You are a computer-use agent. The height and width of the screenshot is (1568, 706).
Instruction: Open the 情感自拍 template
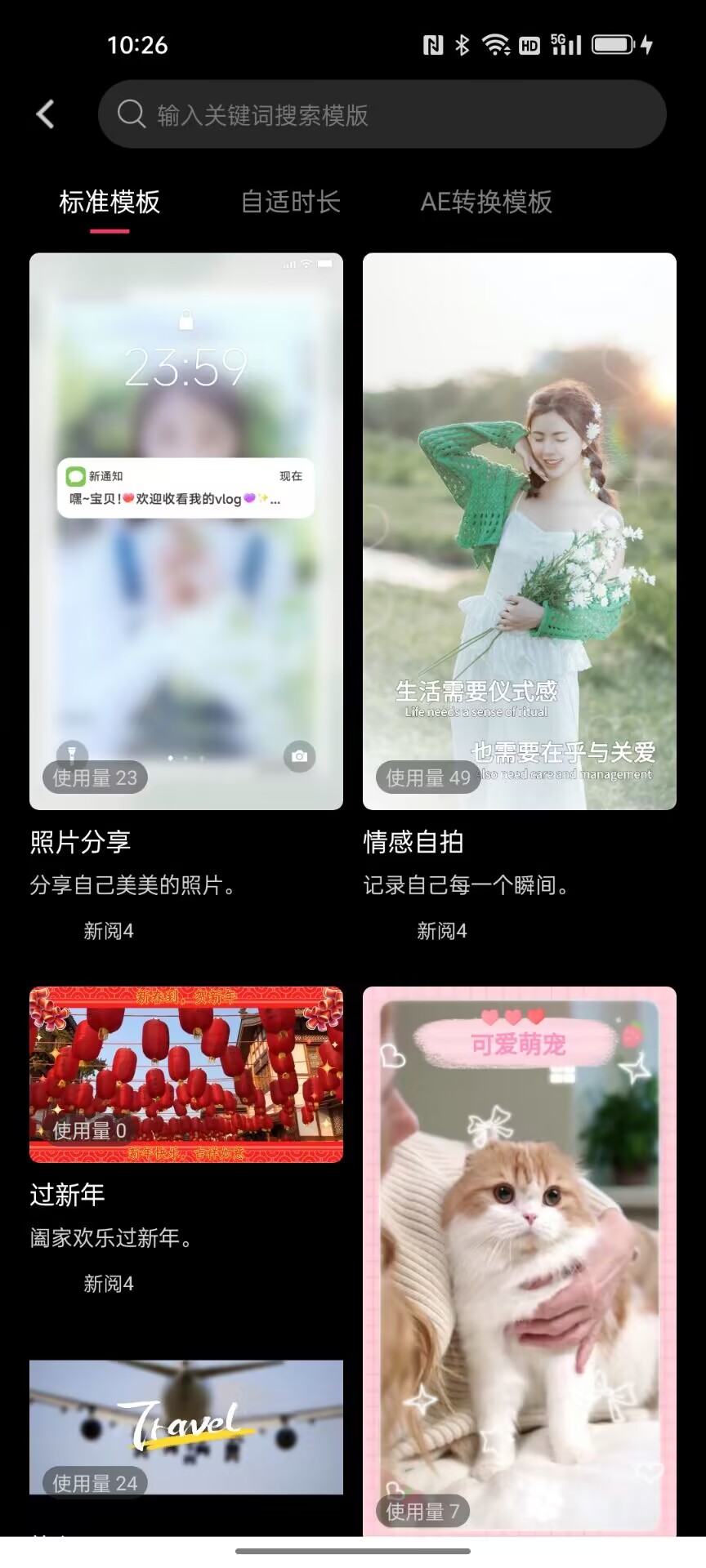pyautogui.click(x=520, y=532)
